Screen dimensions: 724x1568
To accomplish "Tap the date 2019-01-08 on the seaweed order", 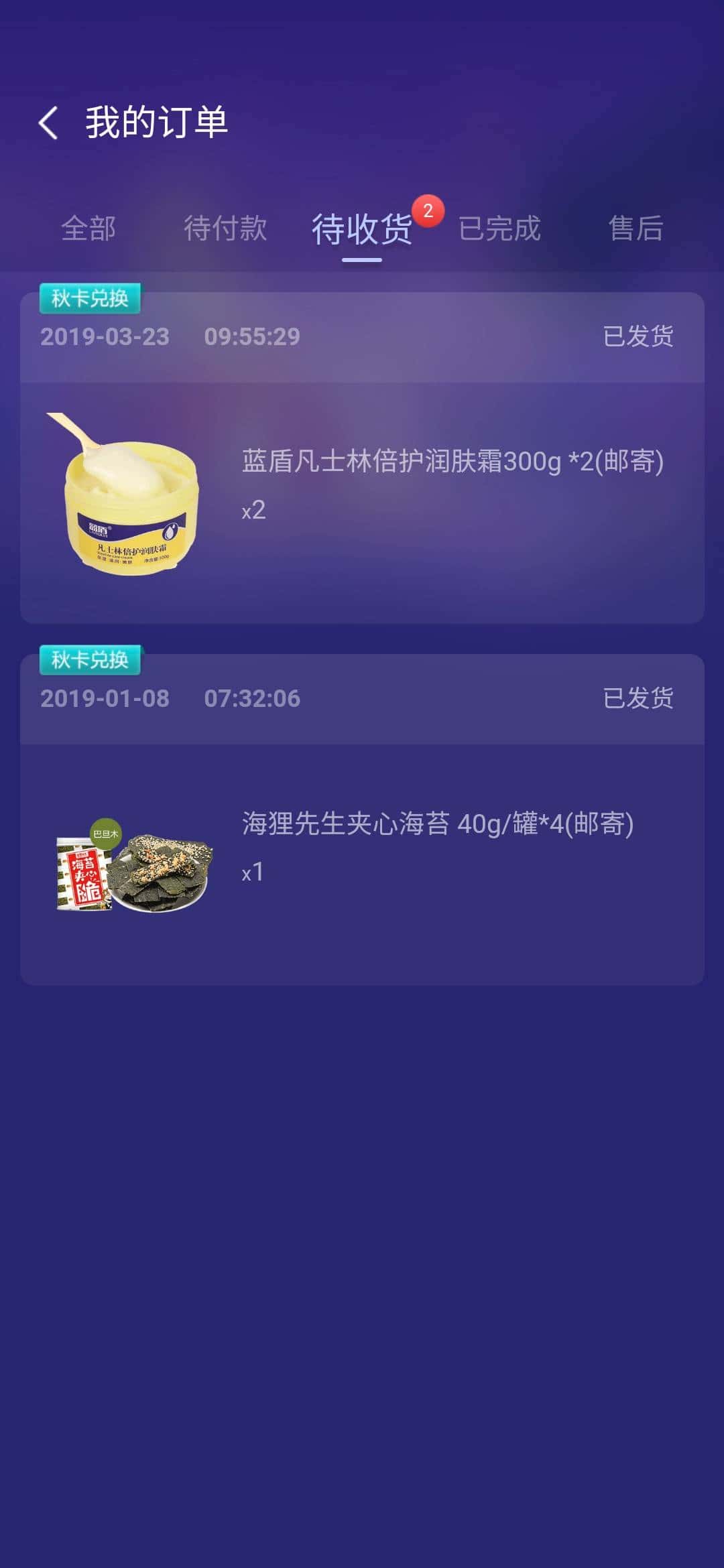I will point(106,700).
